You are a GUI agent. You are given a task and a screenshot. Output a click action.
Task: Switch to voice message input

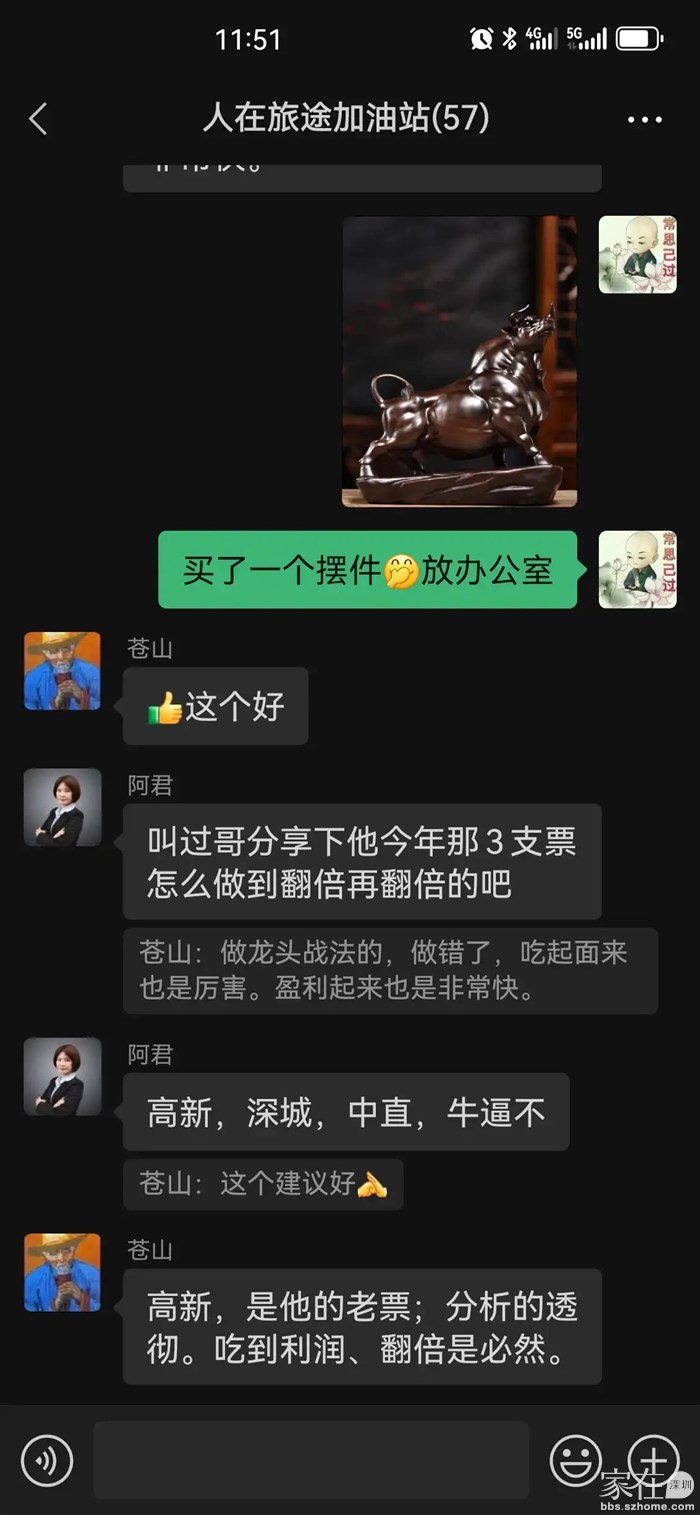tap(47, 1460)
